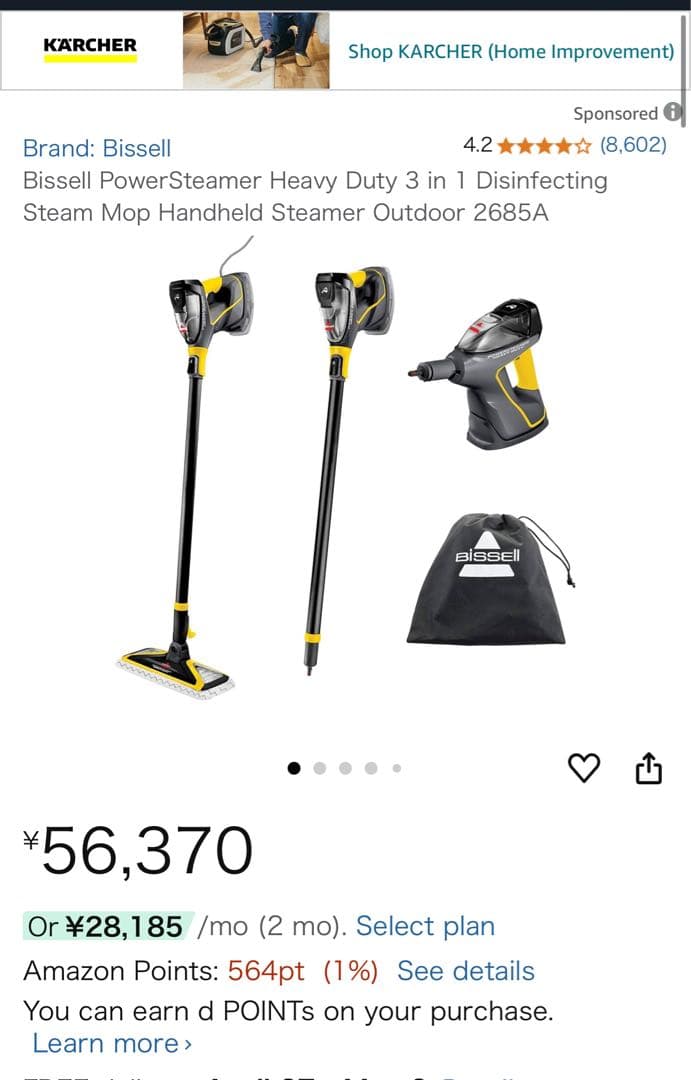691x1080 pixels.
Task: Add this steamer to wish list
Action: 584,768
